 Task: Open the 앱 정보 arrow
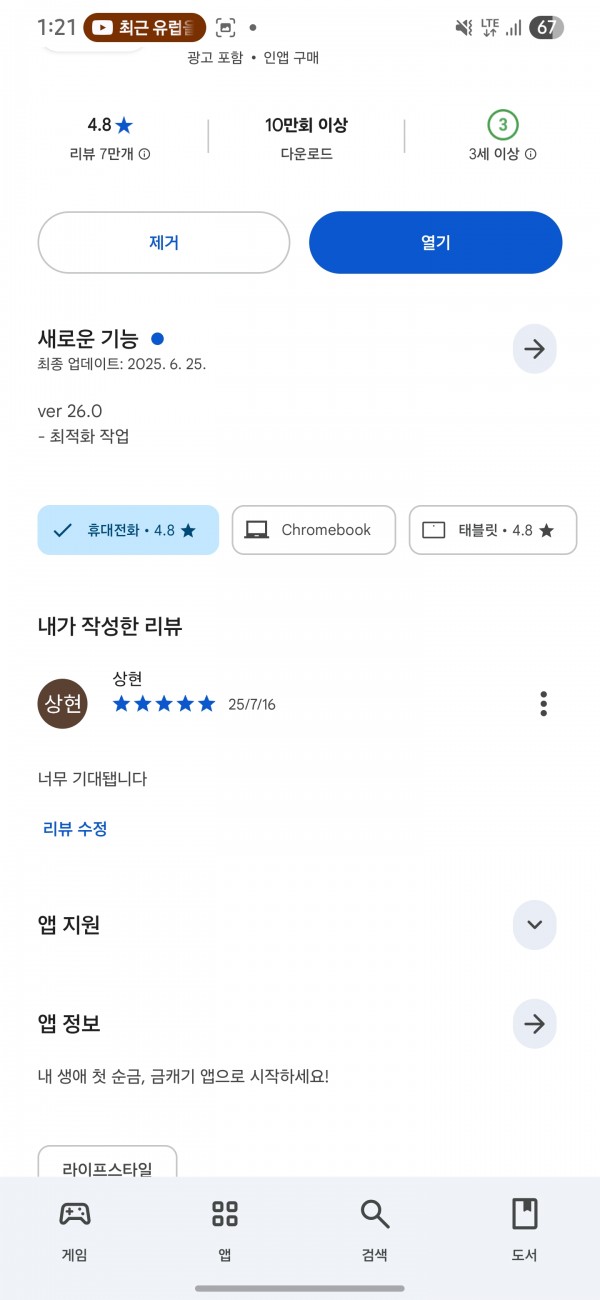coord(535,1024)
